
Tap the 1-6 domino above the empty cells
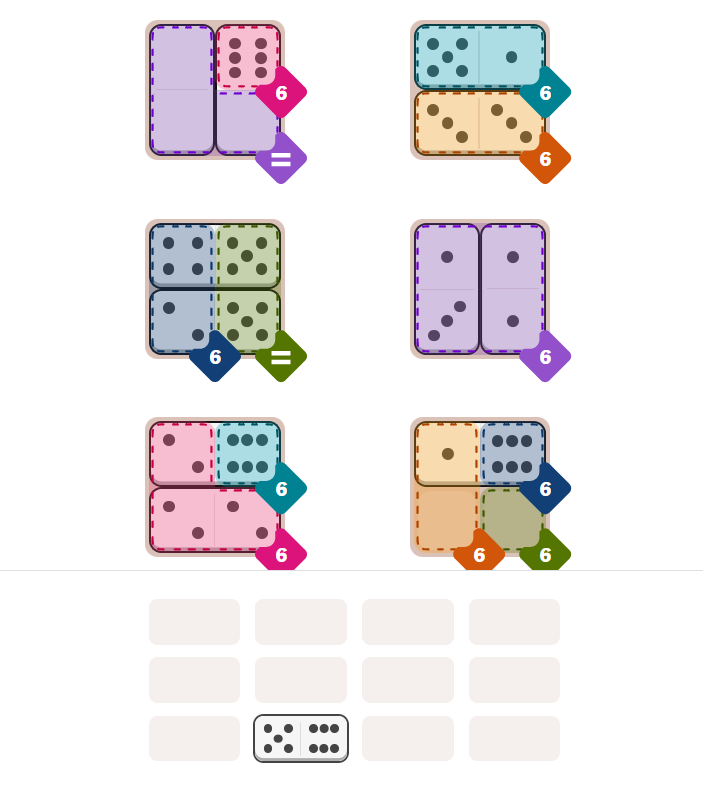pos(479,453)
